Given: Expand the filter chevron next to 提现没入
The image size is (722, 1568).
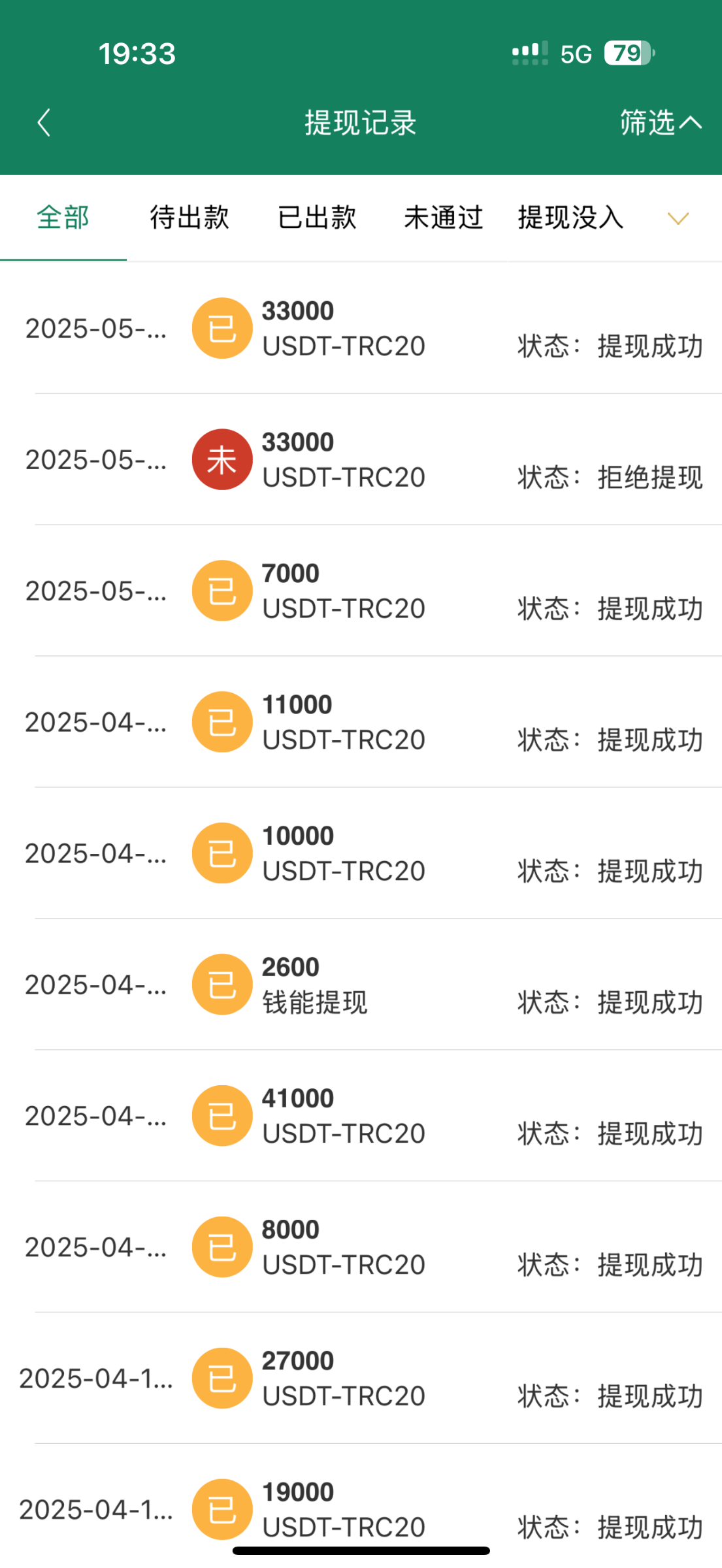Looking at the screenshot, I should click(678, 218).
